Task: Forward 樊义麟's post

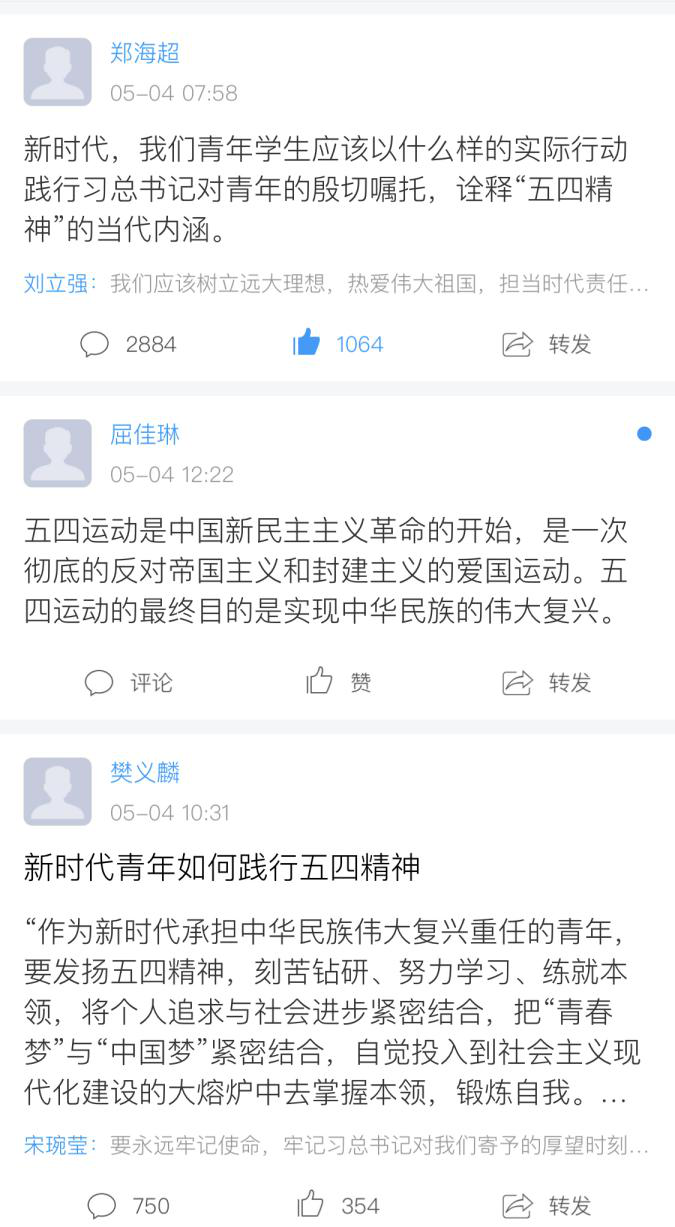Action: (x=546, y=1205)
